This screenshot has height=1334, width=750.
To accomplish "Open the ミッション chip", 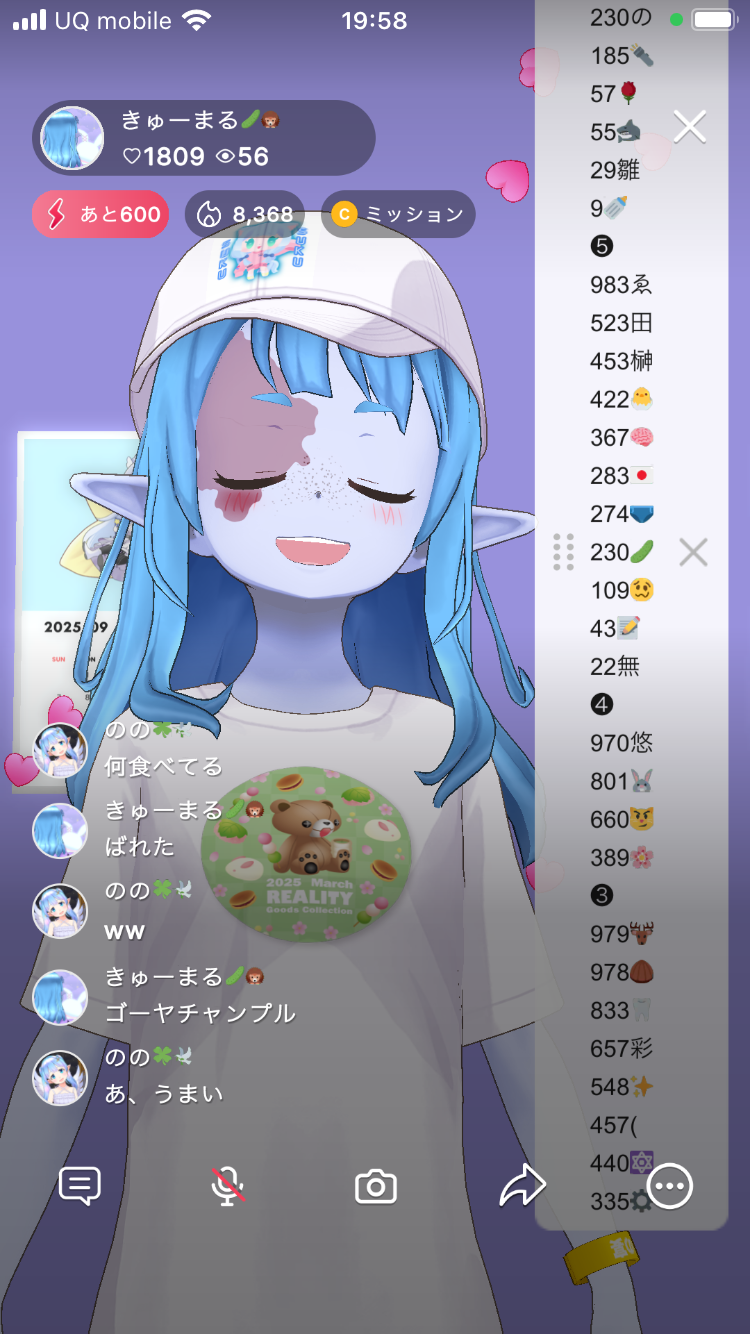I will coord(398,214).
